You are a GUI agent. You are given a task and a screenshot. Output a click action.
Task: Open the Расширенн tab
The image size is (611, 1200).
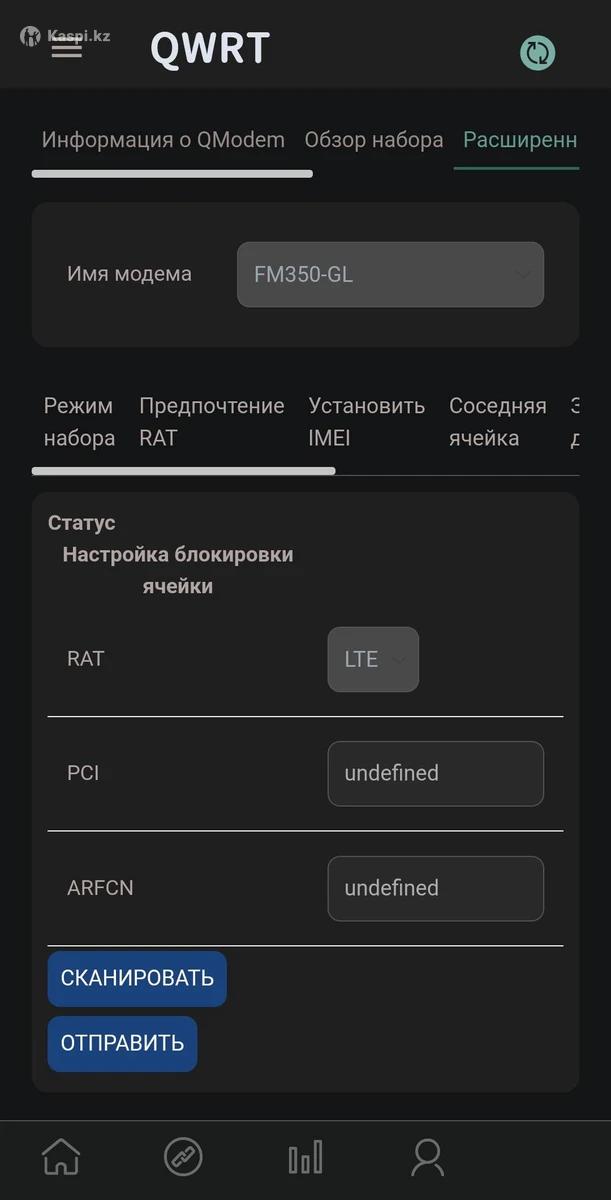[519, 140]
